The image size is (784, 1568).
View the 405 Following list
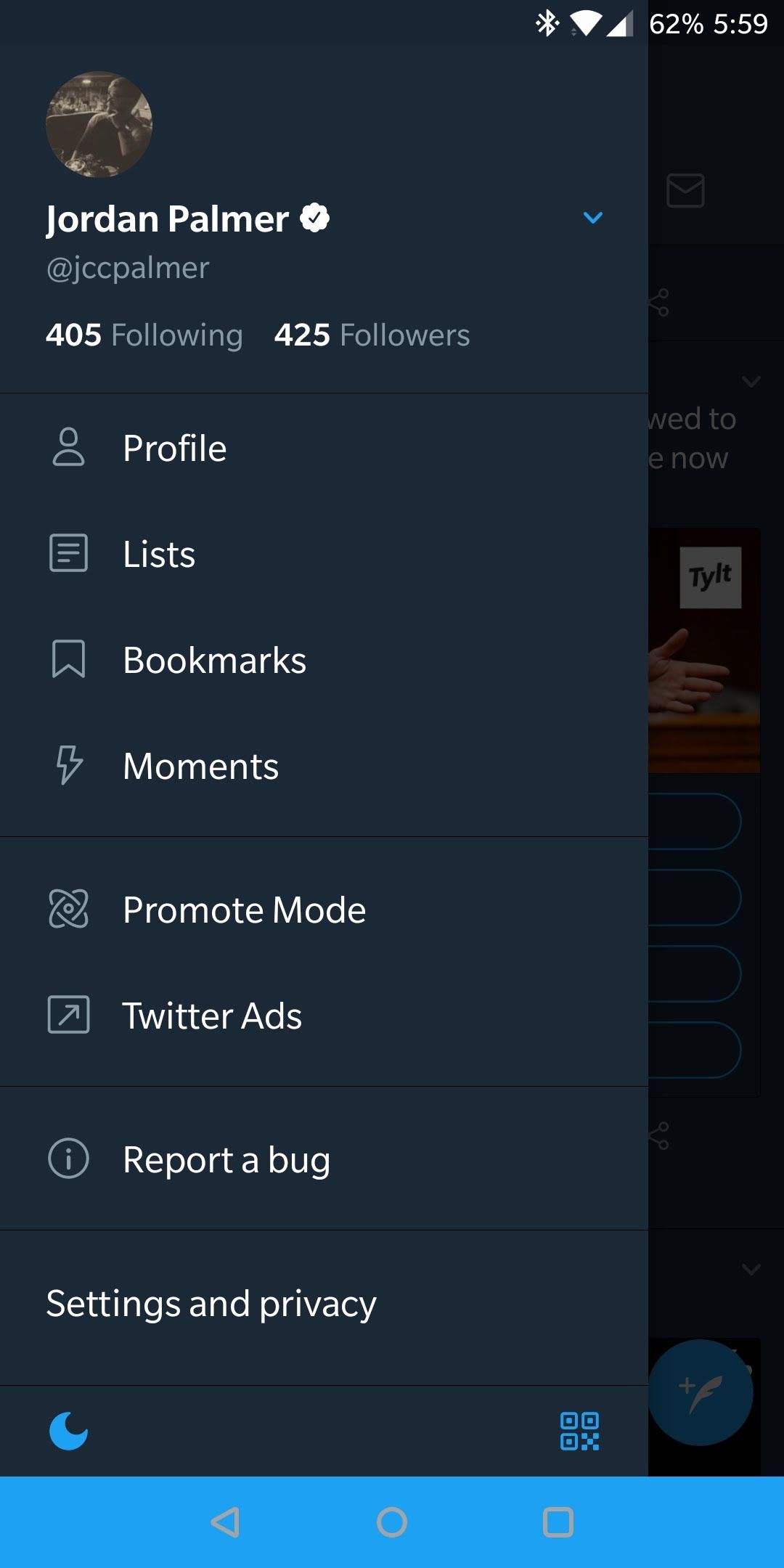[144, 335]
